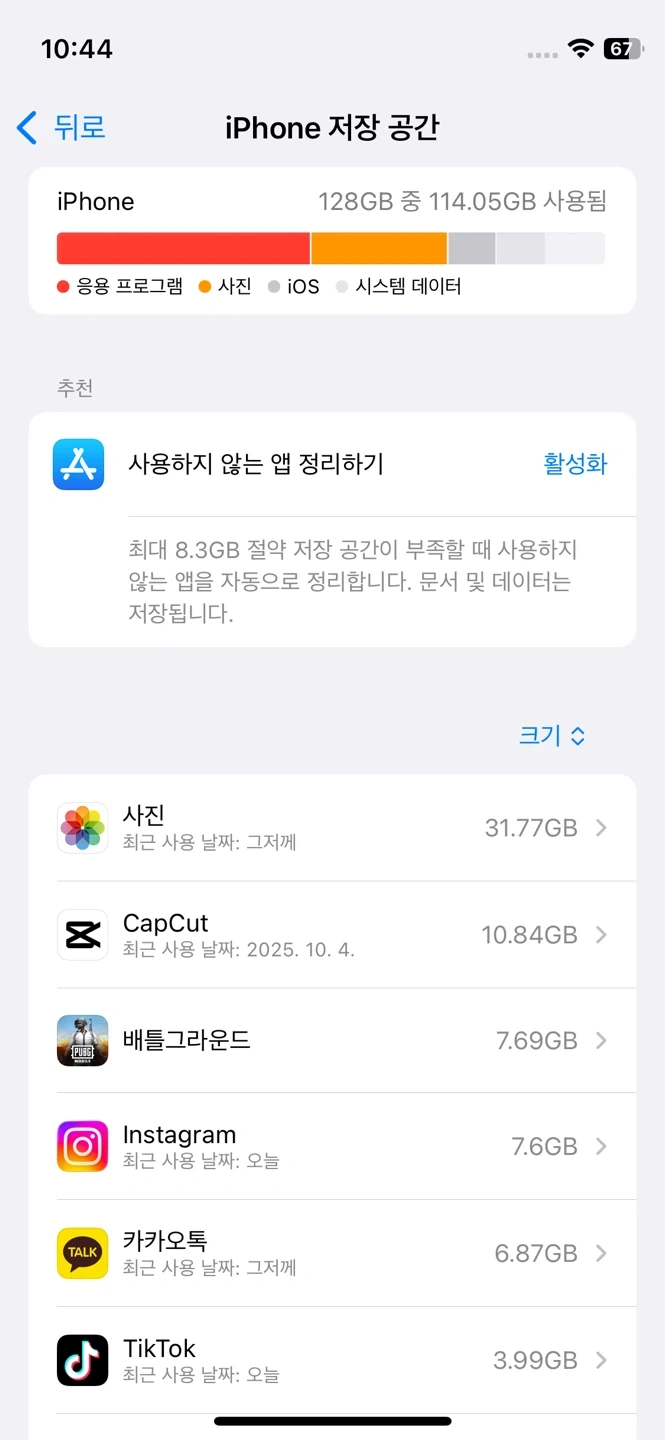Screen dimensions: 665x1440
Task: Open CapCut storage details
Action: click(332, 935)
